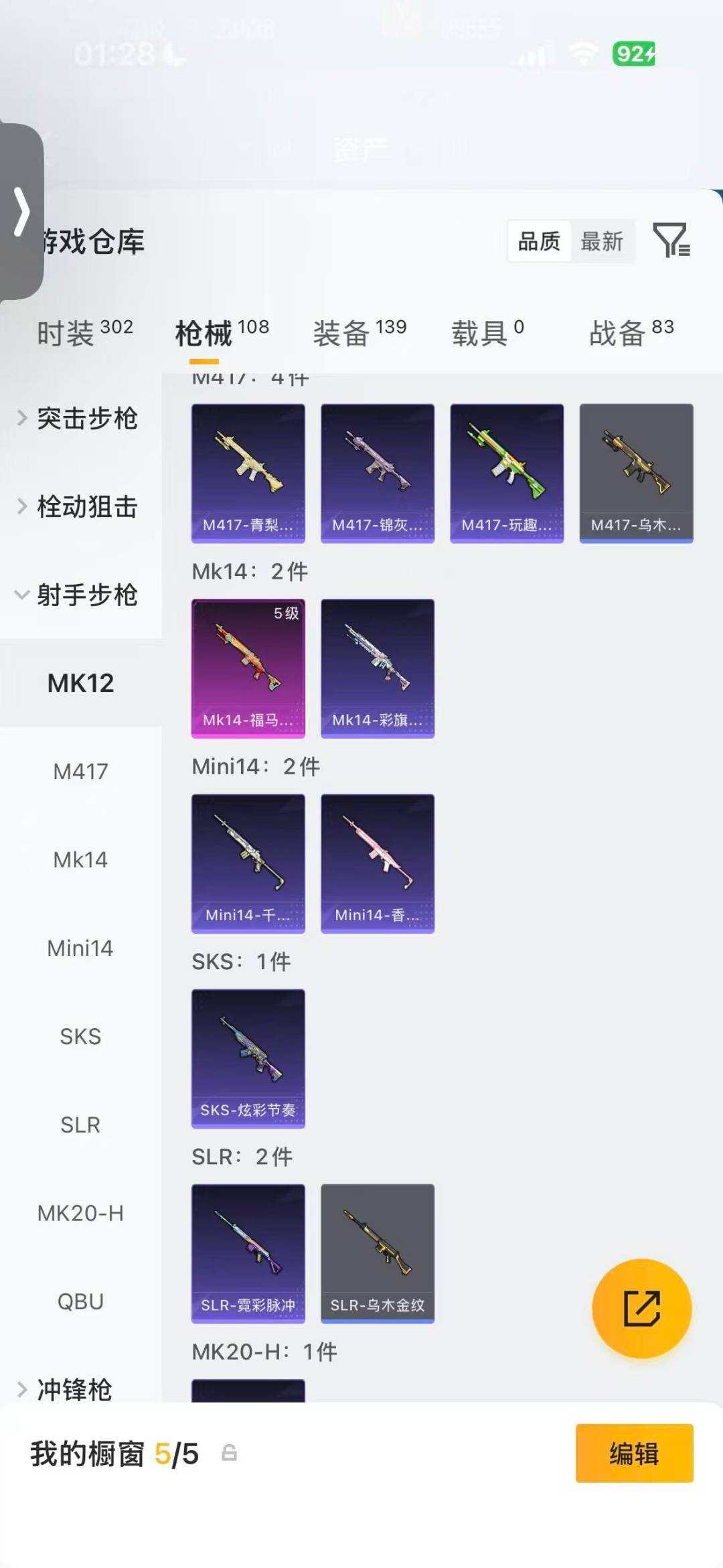This screenshot has width=723, height=1568.
Task: Select the 品质 sort option
Action: pyautogui.click(x=539, y=241)
